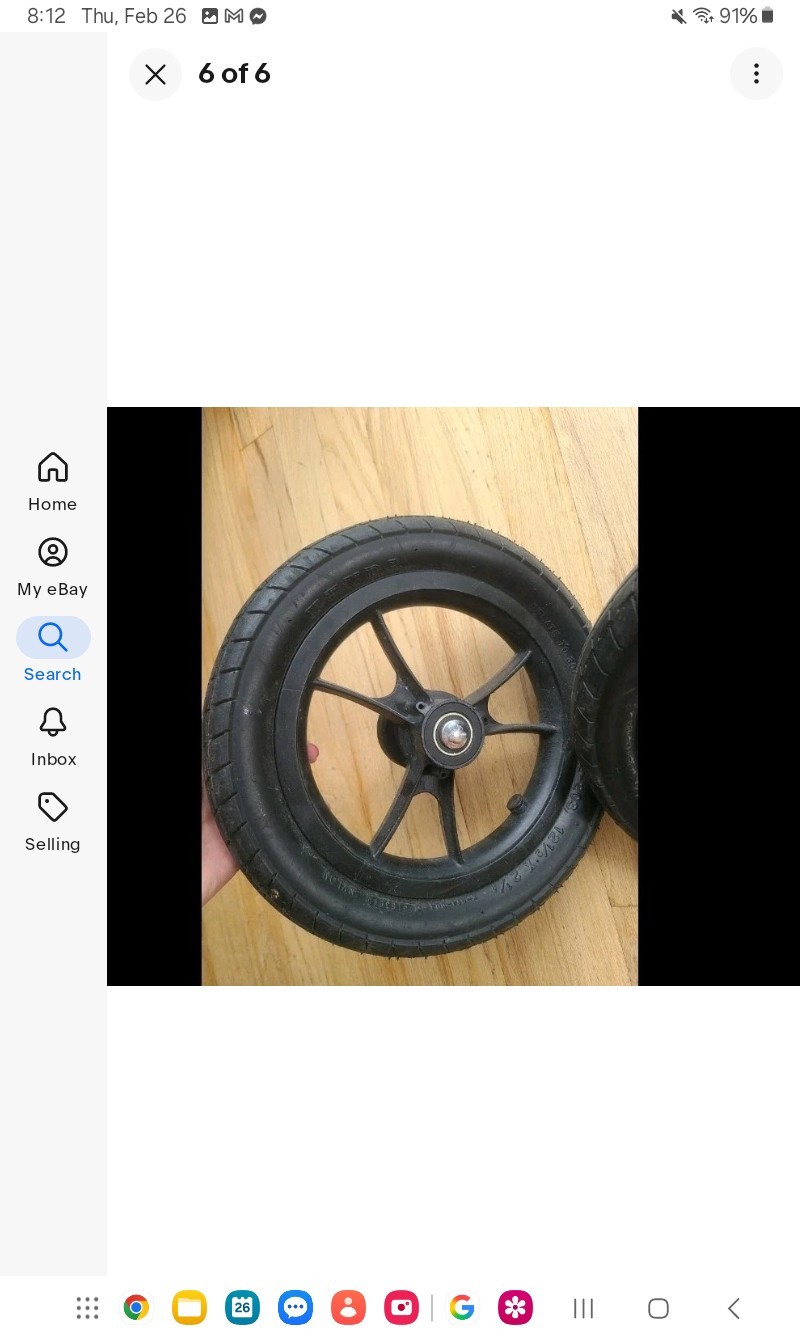Launch the Messages app from the taskbar
Image resolution: width=800 pixels, height=1340 pixels.
[295, 1307]
